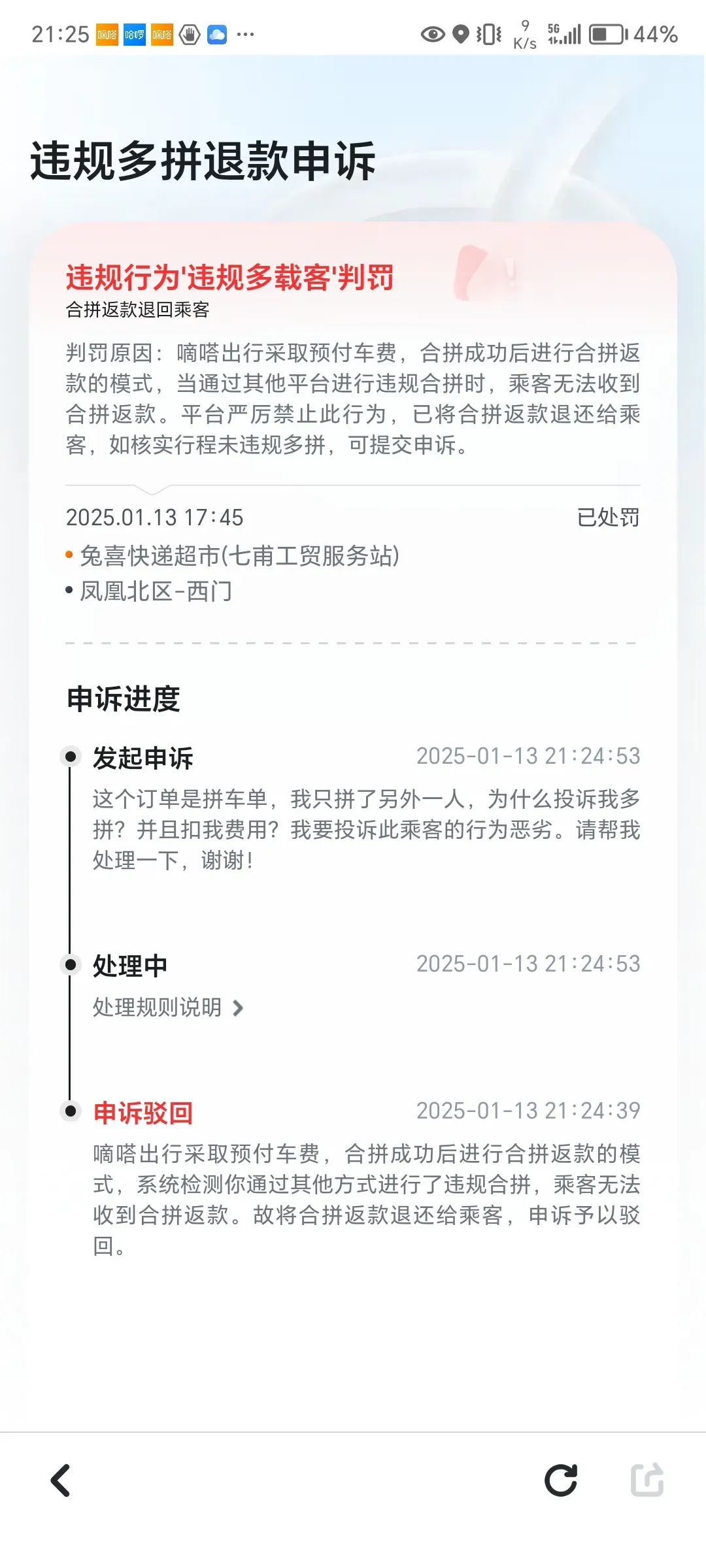Refresh the appeal page
The width and height of the screenshot is (706, 1568).
561,1480
